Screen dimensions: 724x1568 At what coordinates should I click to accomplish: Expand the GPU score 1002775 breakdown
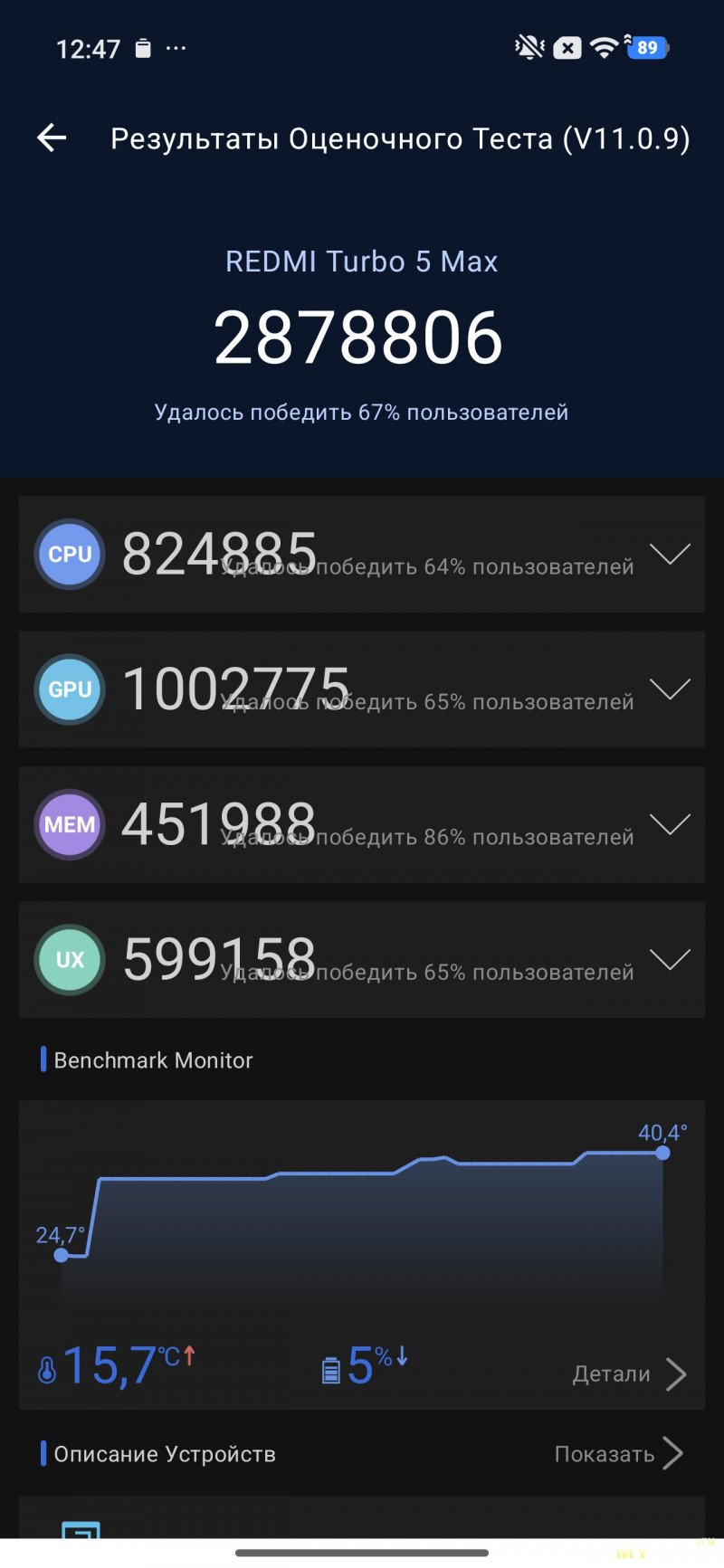click(670, 689)
